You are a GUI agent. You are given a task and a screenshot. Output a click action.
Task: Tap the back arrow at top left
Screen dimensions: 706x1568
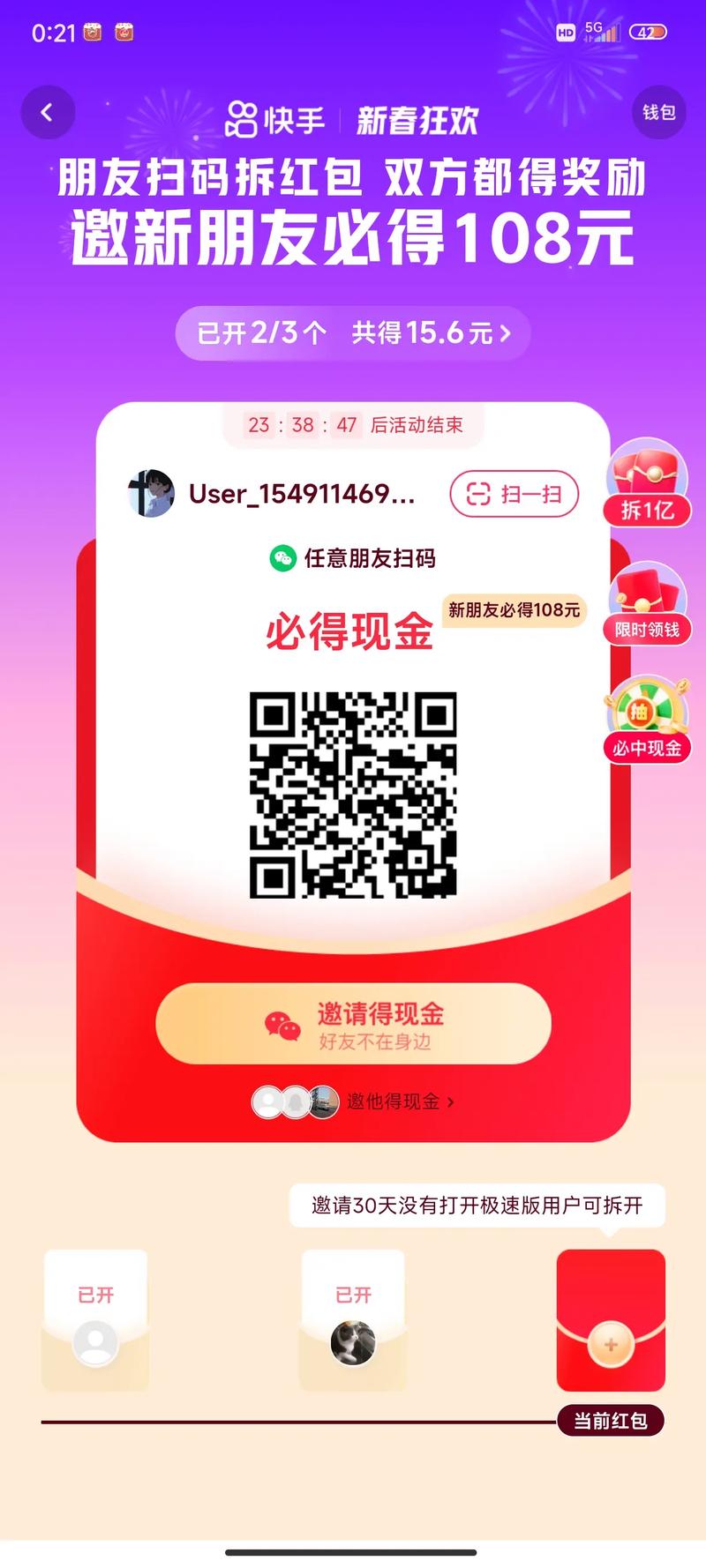click(48, 112)
